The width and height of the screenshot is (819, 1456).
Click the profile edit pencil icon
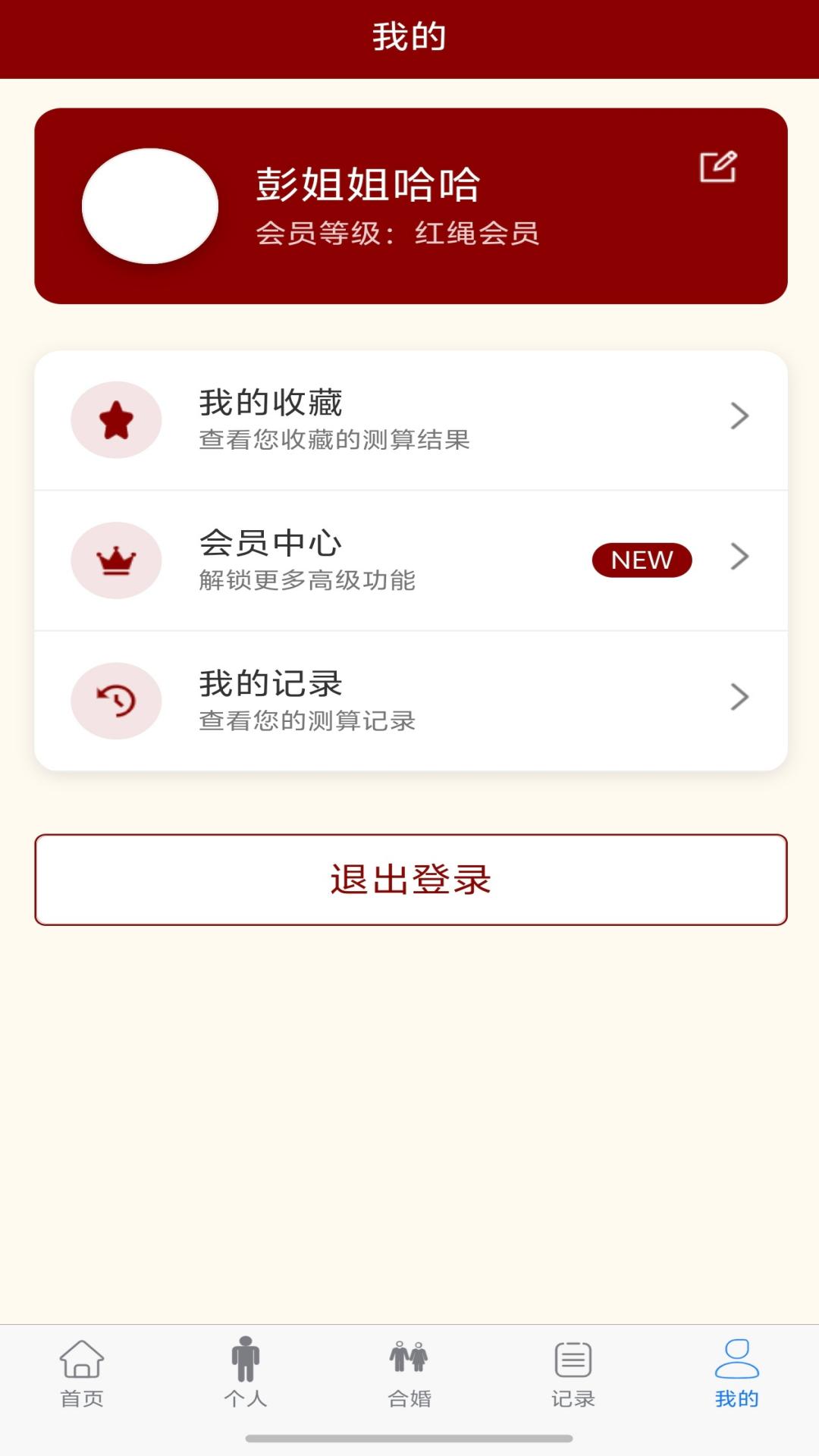tap(717, 166)
